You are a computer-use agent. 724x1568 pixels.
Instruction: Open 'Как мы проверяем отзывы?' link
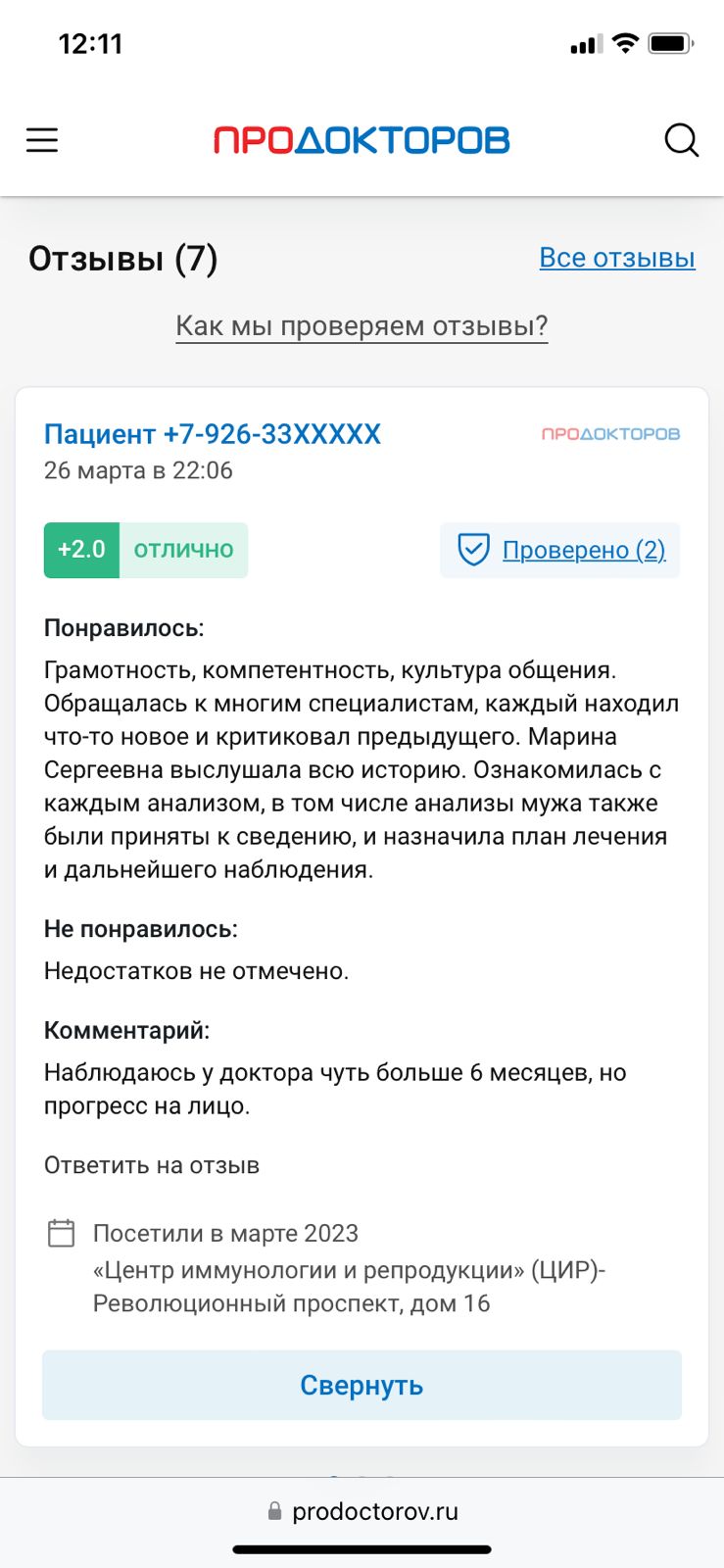[362, 325]
